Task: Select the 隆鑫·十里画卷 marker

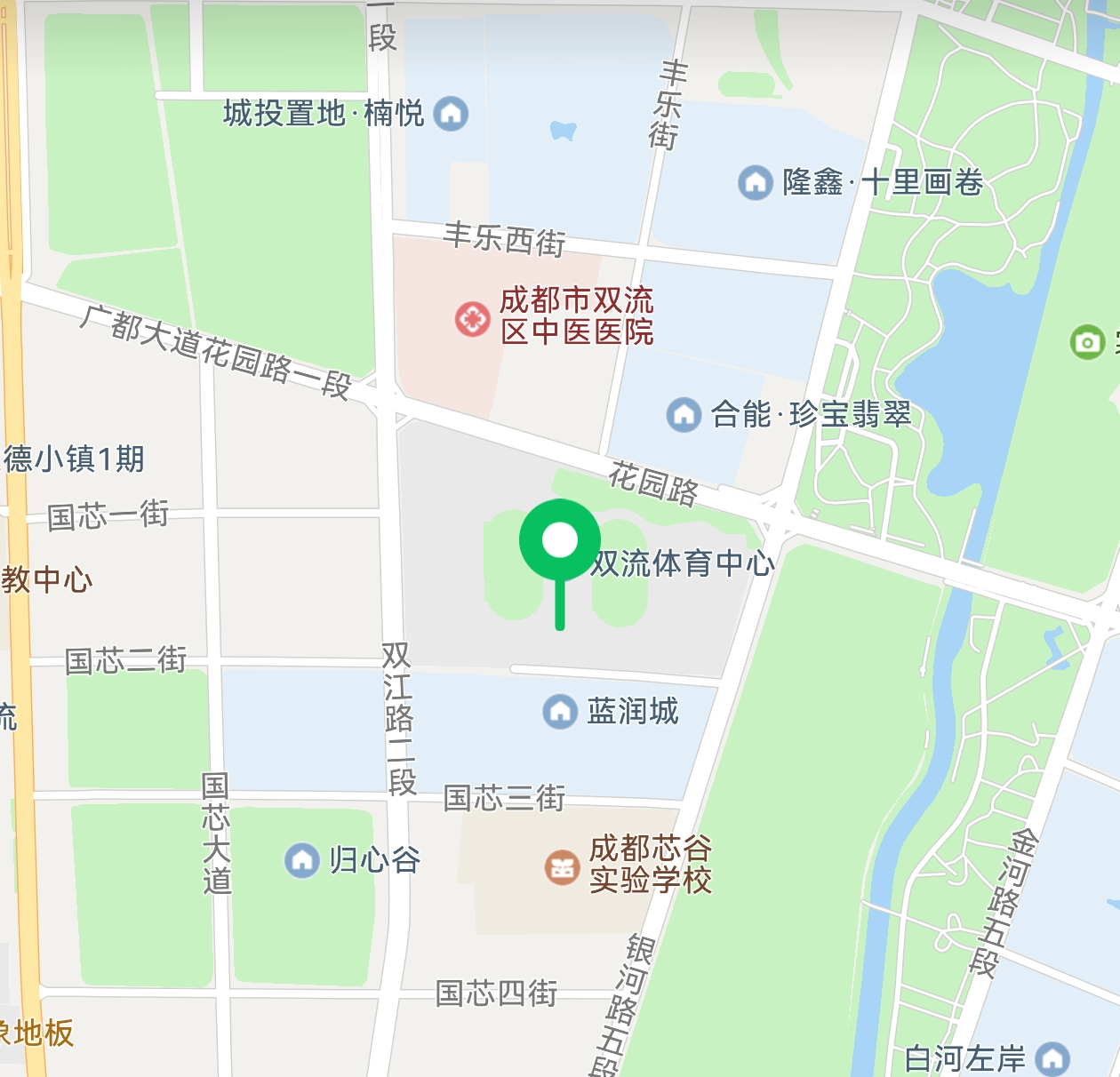Action: pos(756,183)
